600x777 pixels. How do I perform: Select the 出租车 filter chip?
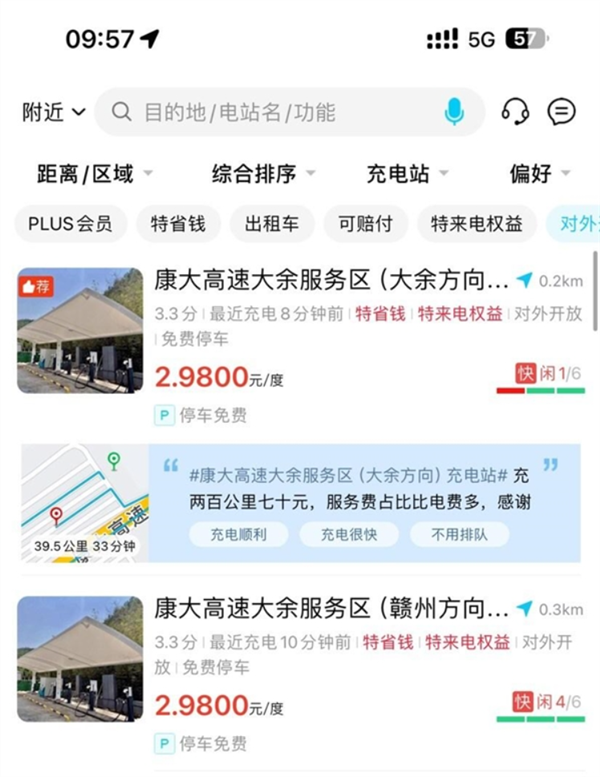(x=271, y=224)
